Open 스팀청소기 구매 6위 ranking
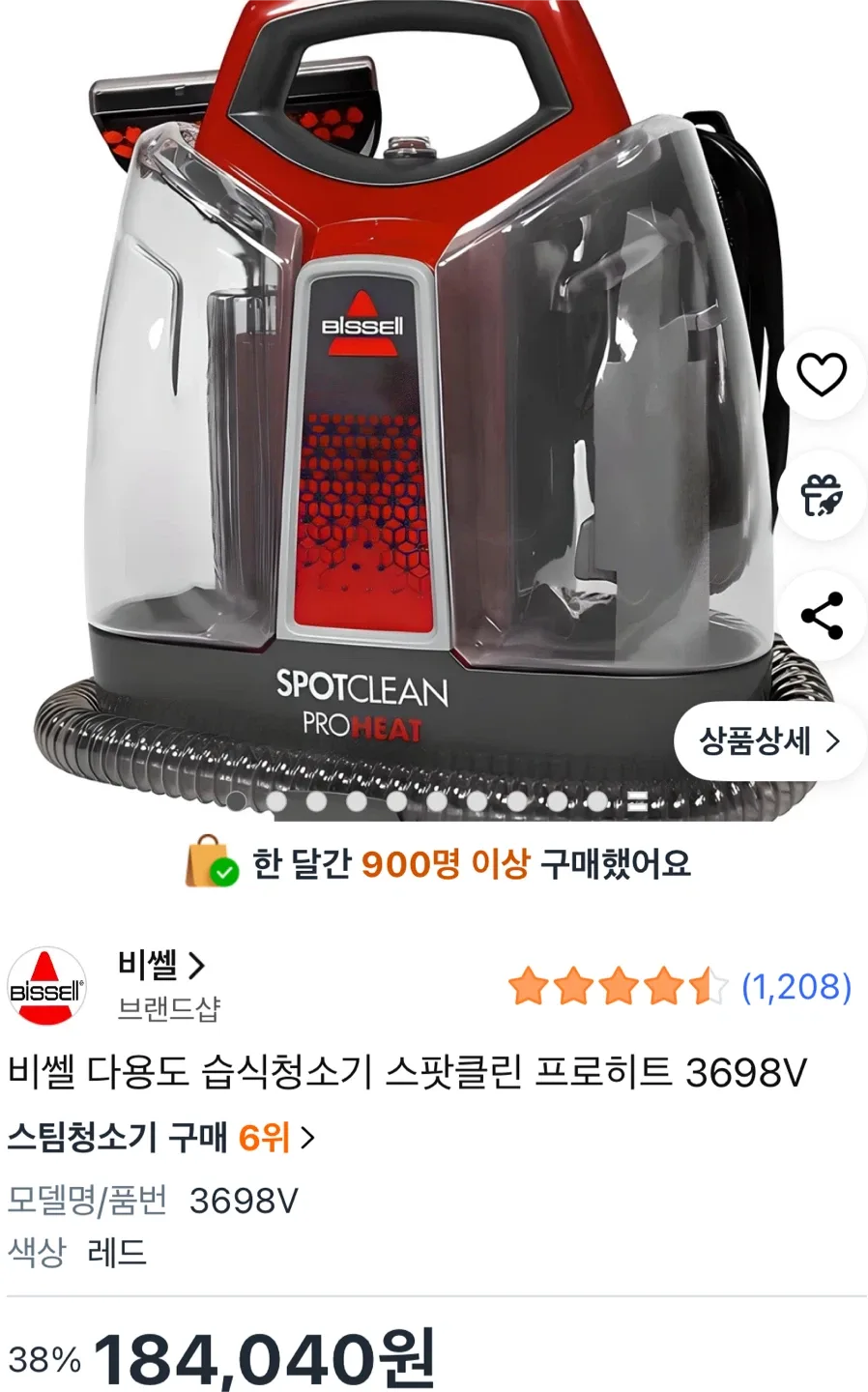 pos(161,1138)
